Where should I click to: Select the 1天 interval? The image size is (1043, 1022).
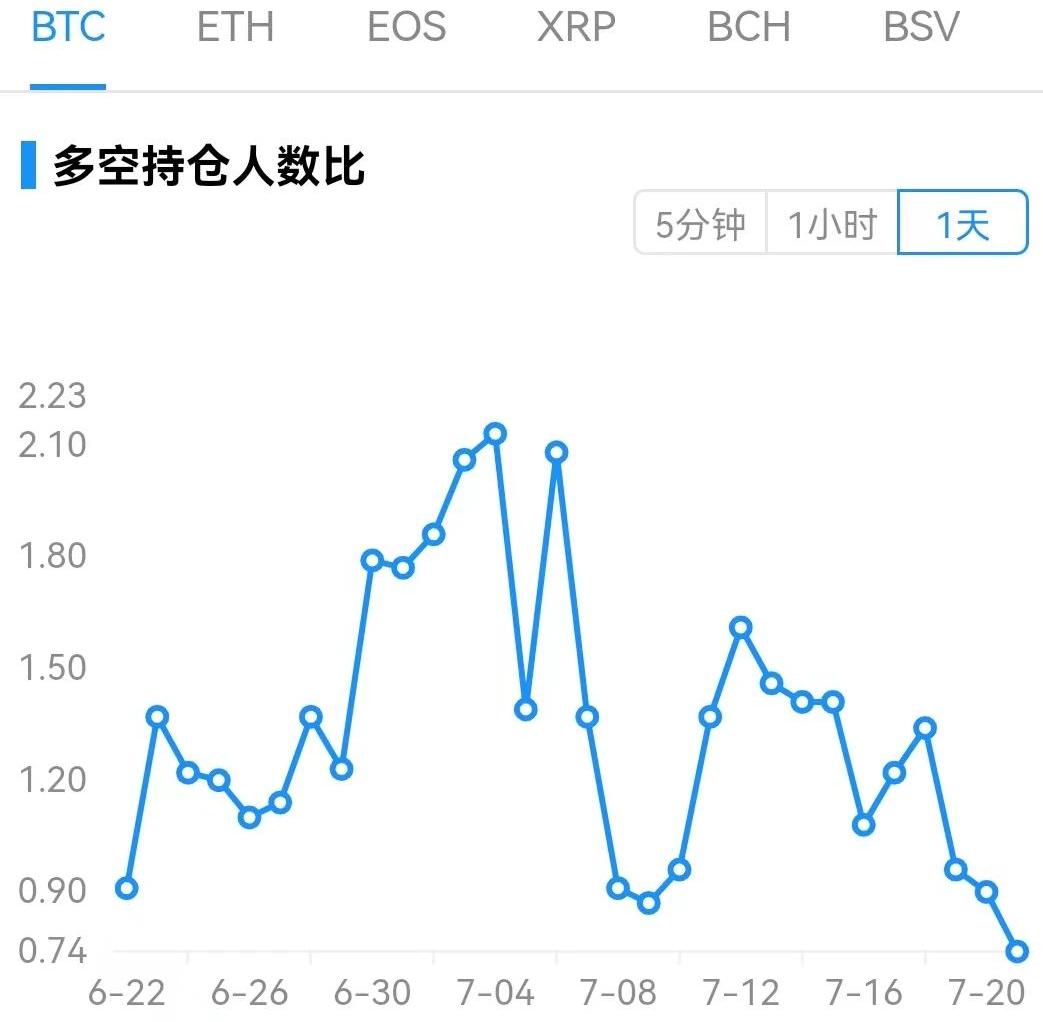click(962, 224)
